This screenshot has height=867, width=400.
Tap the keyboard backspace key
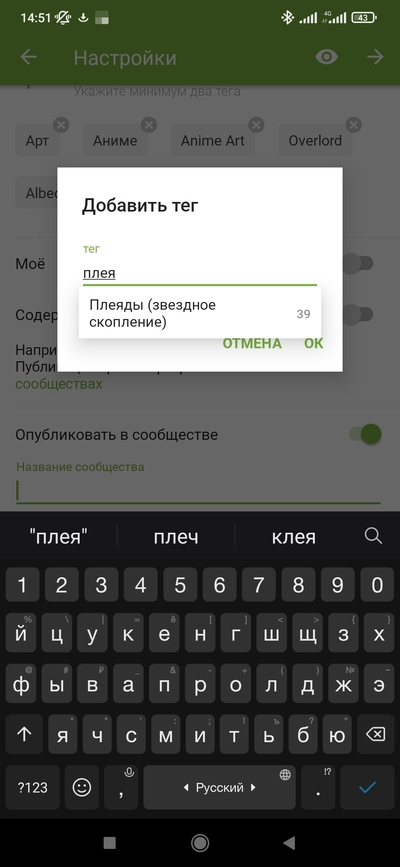pyautogui.click(x=376, y=734)
